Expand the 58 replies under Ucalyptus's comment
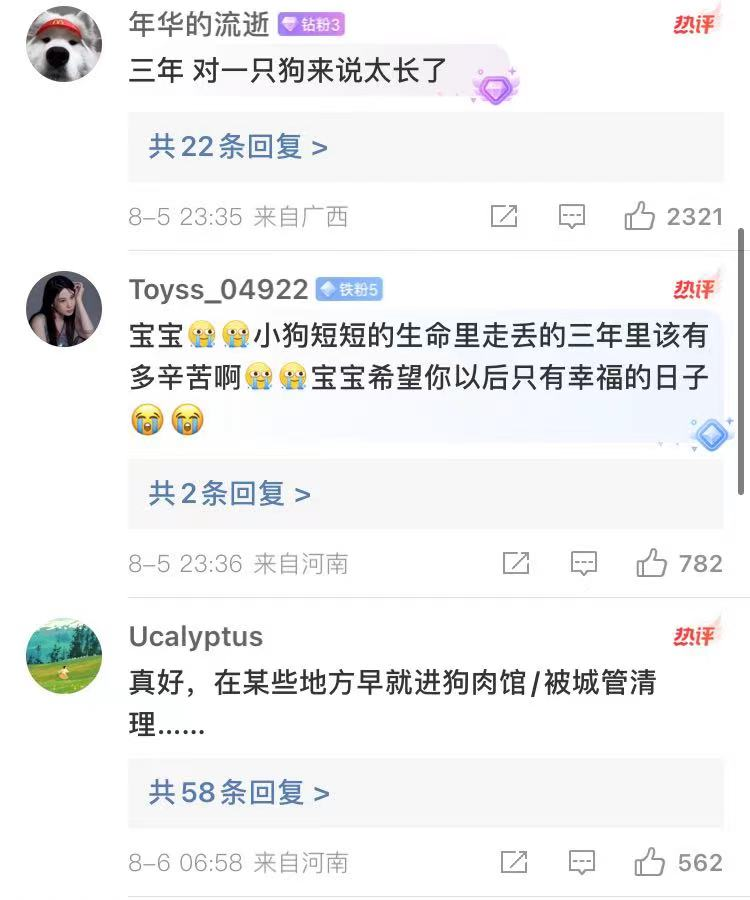Image resolution: width=750 pixels, height=900 pixels. click(x=238, y=793)
